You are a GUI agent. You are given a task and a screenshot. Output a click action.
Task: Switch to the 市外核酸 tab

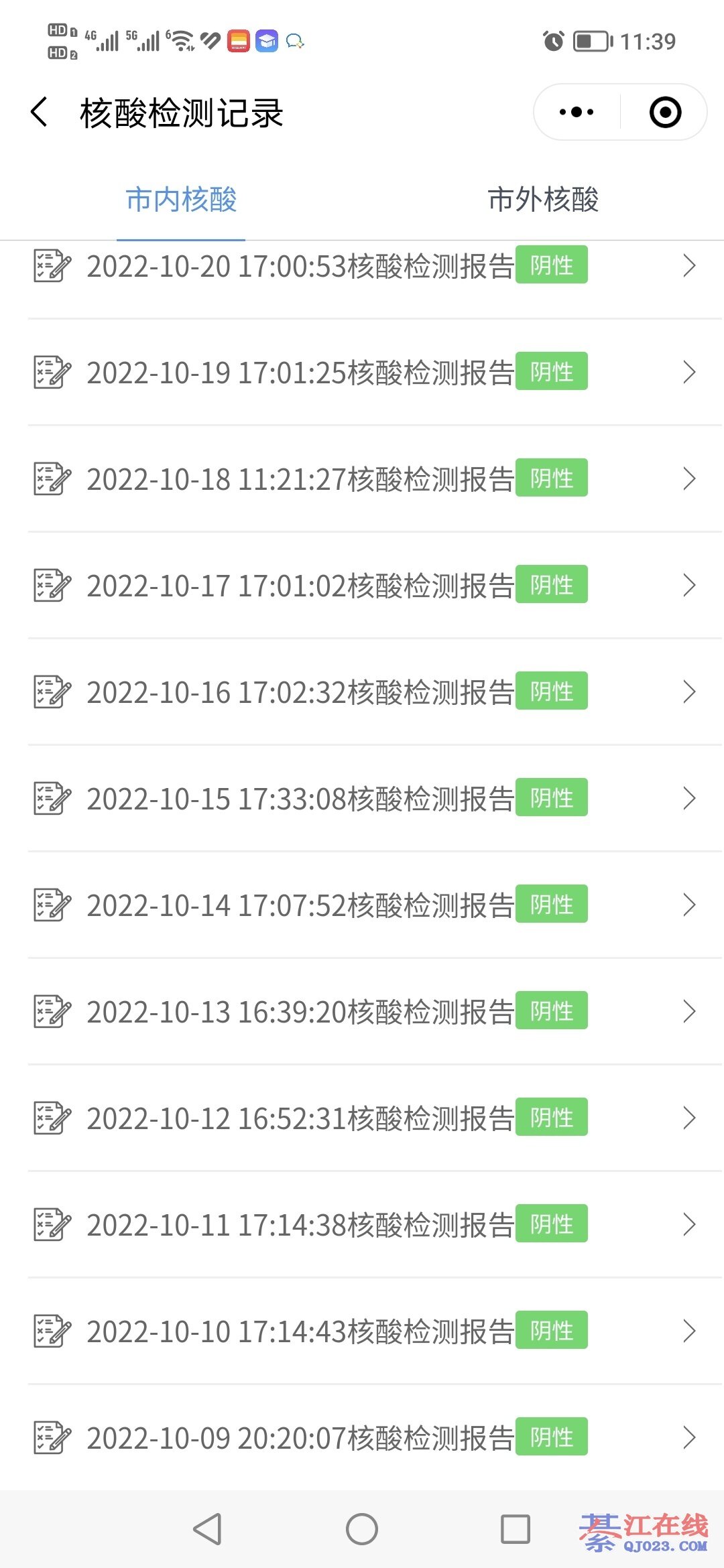[x=543, y=200]
